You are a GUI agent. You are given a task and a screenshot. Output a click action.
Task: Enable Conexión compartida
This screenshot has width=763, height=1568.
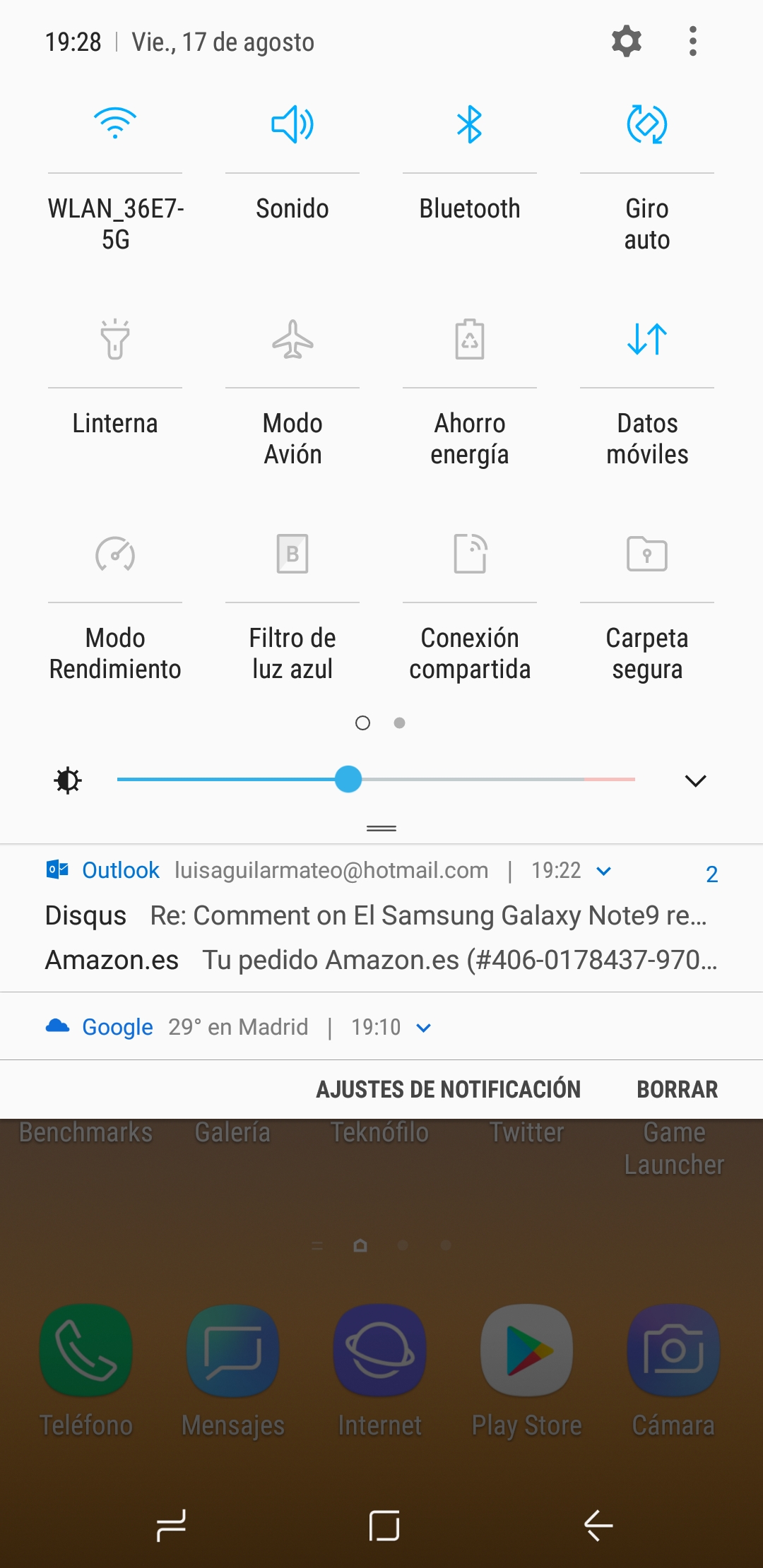tap(470, 554)
